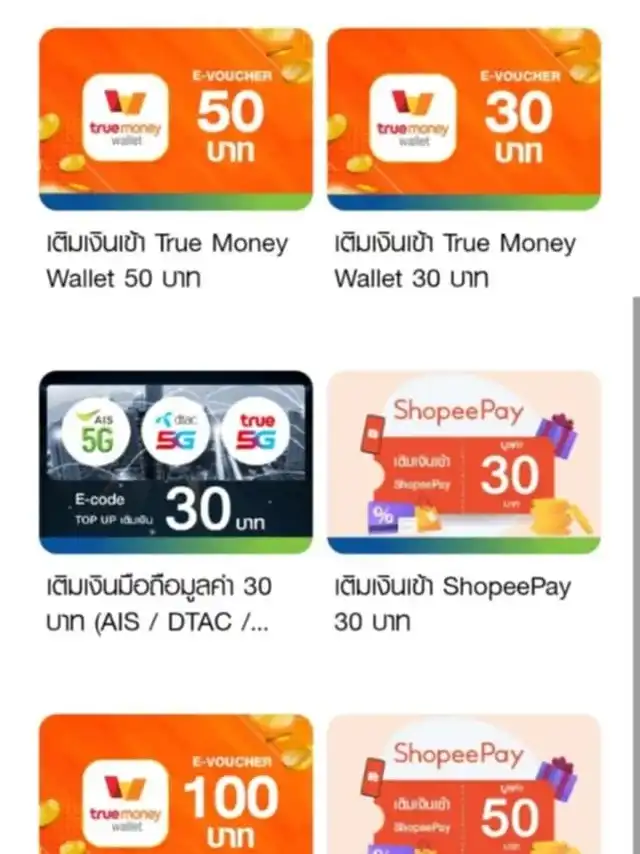The width and height of the screenshot is (640, 854).
Task: Open the True Money Wallet 30 baht voucher
Action: 464,118
